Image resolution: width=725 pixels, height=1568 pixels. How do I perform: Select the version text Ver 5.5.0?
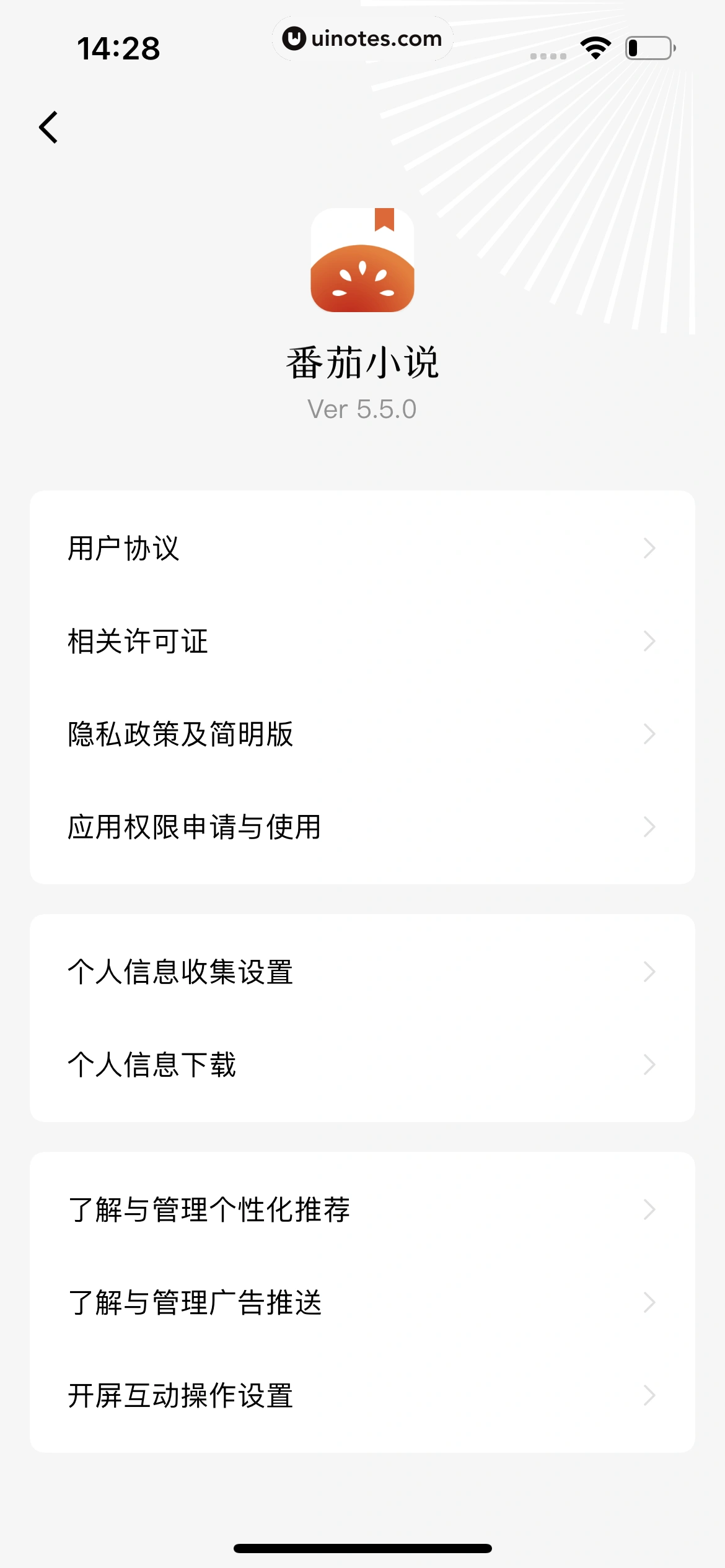pos(362,409)
